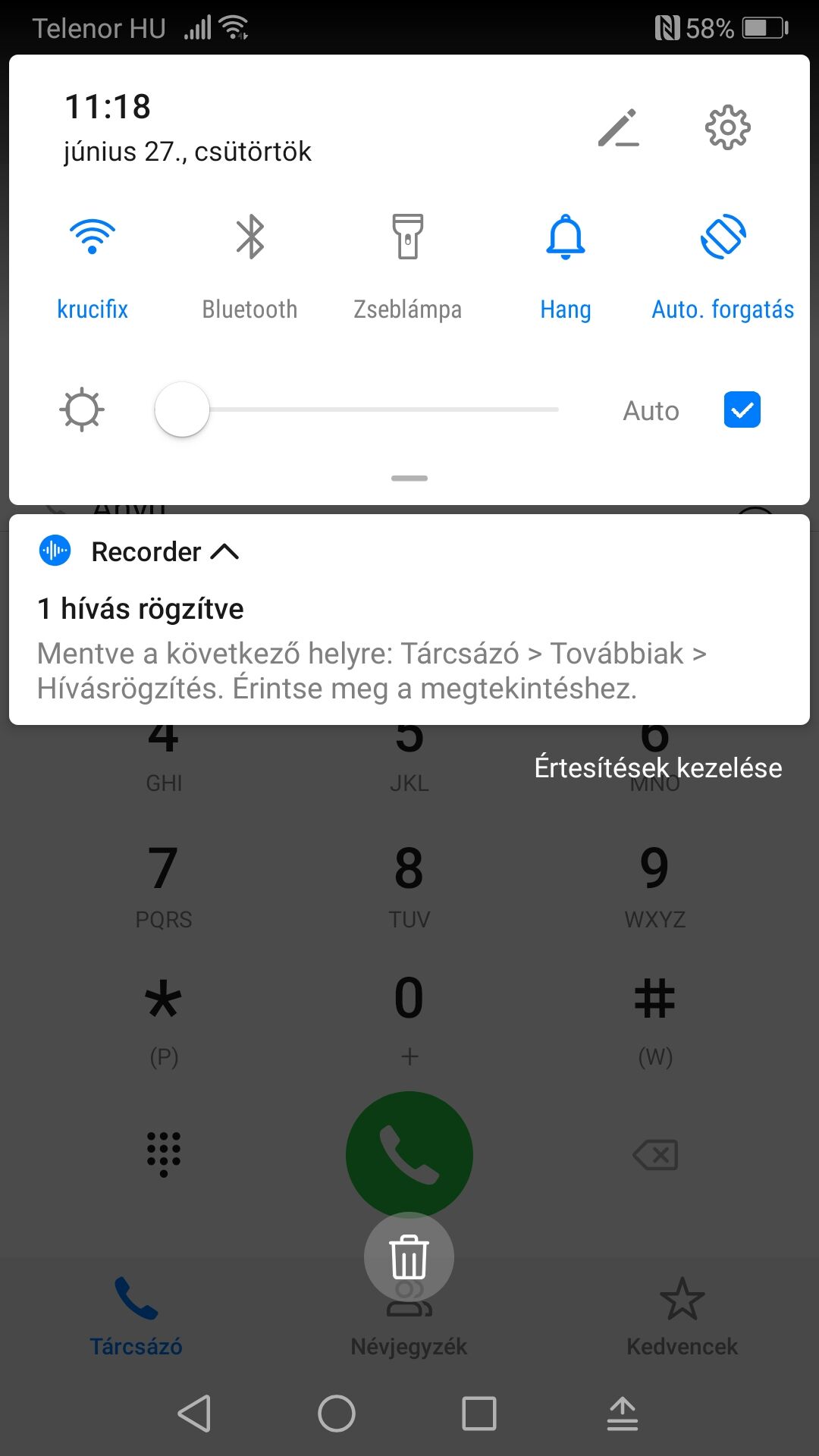The height and width of the screenshot is (1456, 819).
Task: Go back with the navigation bar
Action: coord(195,1414)
